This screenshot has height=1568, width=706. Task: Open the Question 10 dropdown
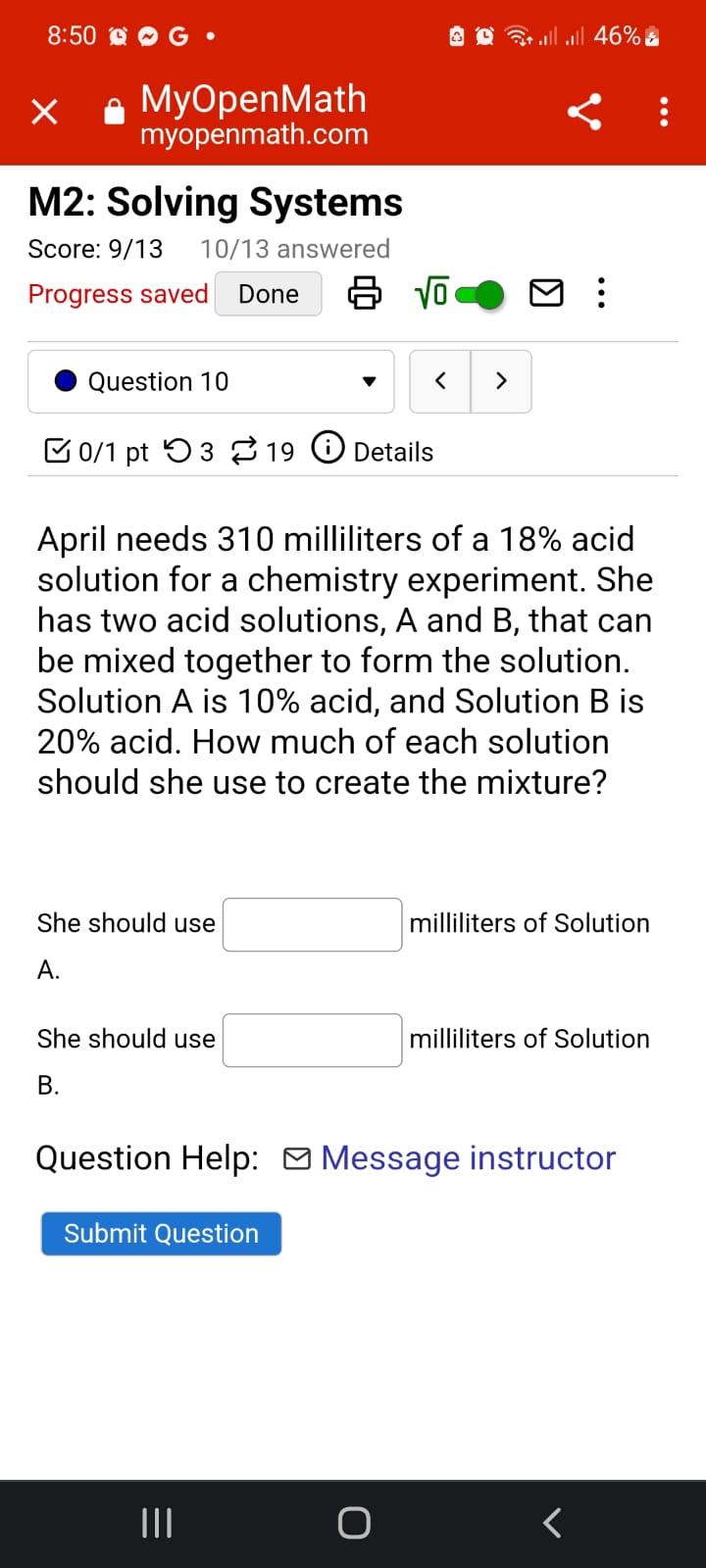367,381
